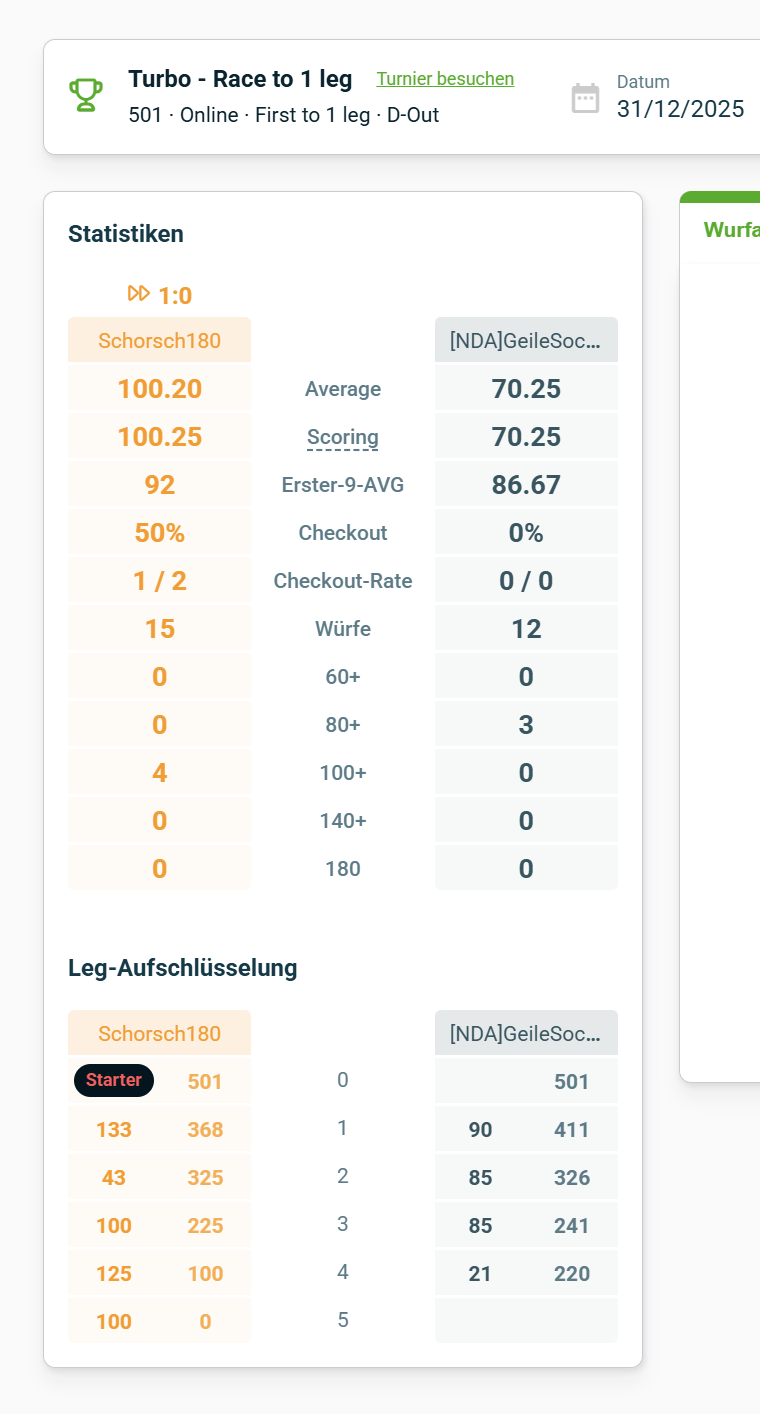760x1414 pixels.
Task: Click the Leg-Aufschlüsselung heading
Action: coord(181,968)
